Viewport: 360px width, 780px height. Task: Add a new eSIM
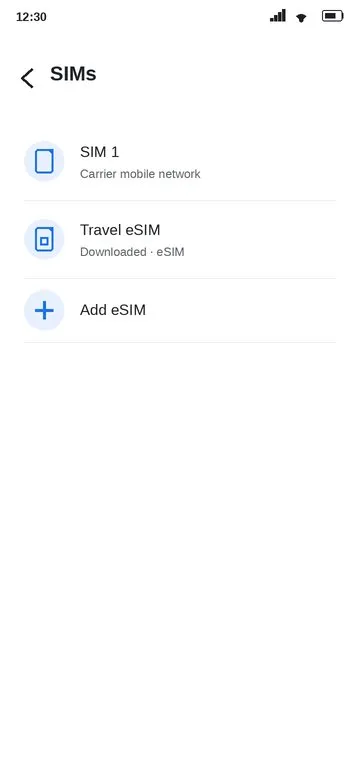point(180,310)
